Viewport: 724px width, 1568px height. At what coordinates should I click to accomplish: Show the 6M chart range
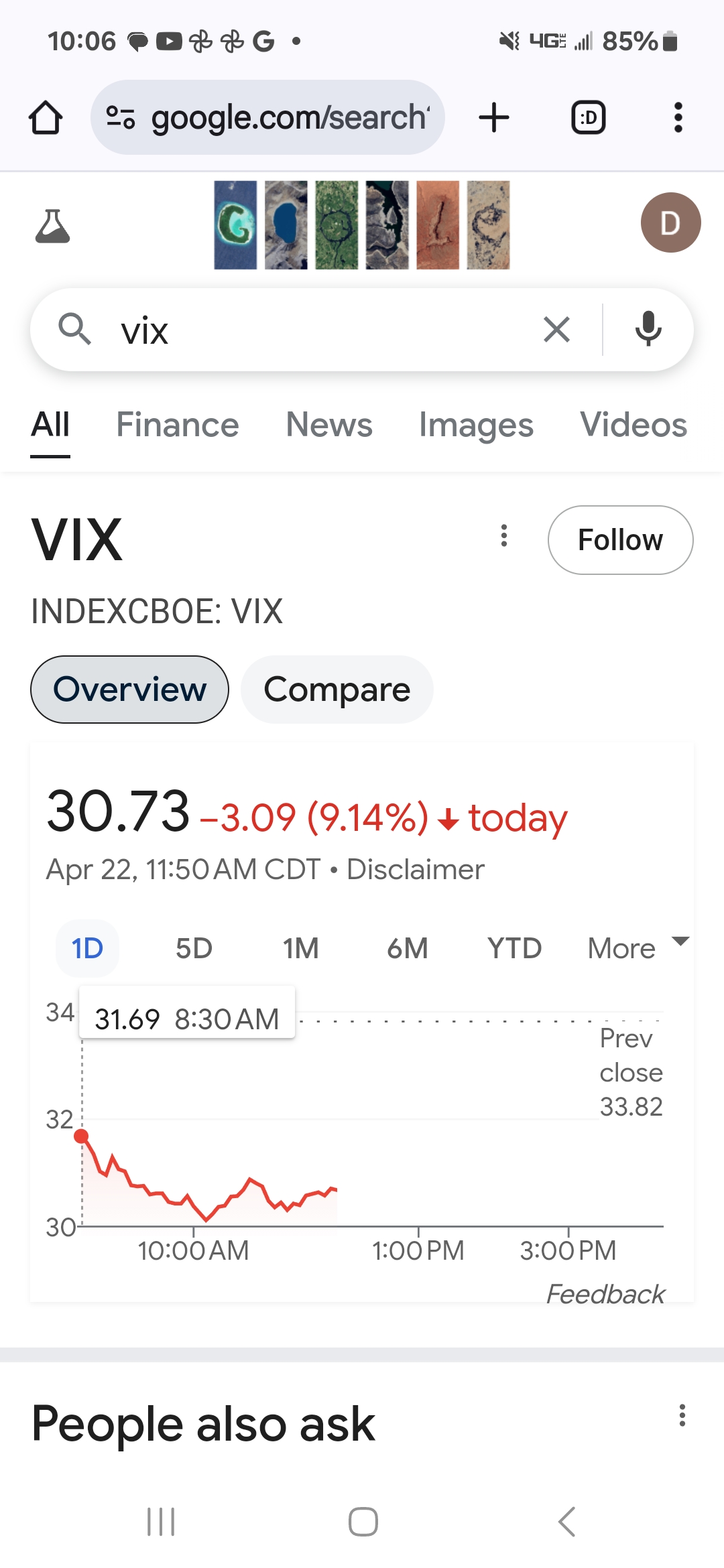point(407,948)
